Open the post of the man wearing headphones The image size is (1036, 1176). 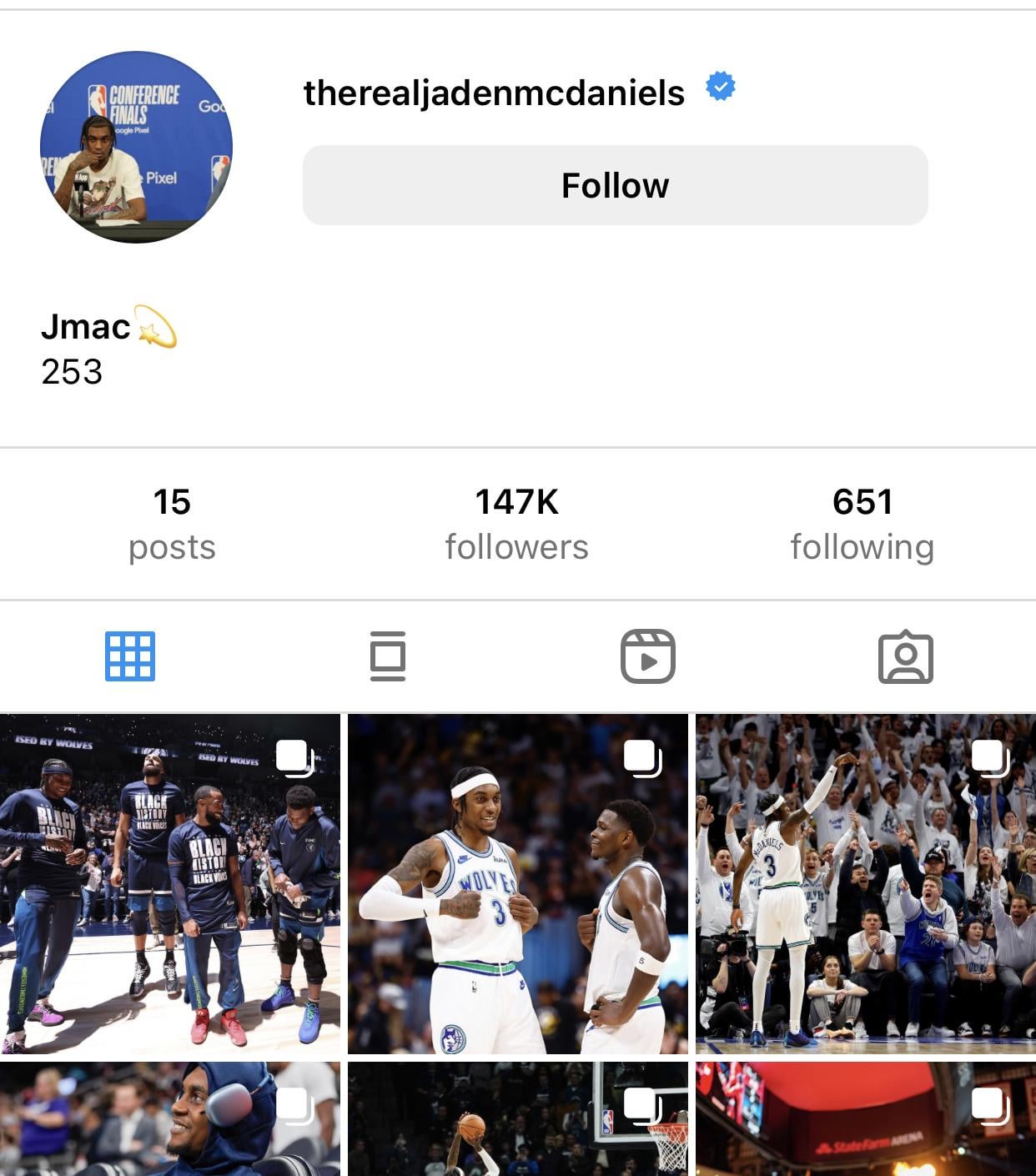pyautogui.click(x=170, y=1119)
